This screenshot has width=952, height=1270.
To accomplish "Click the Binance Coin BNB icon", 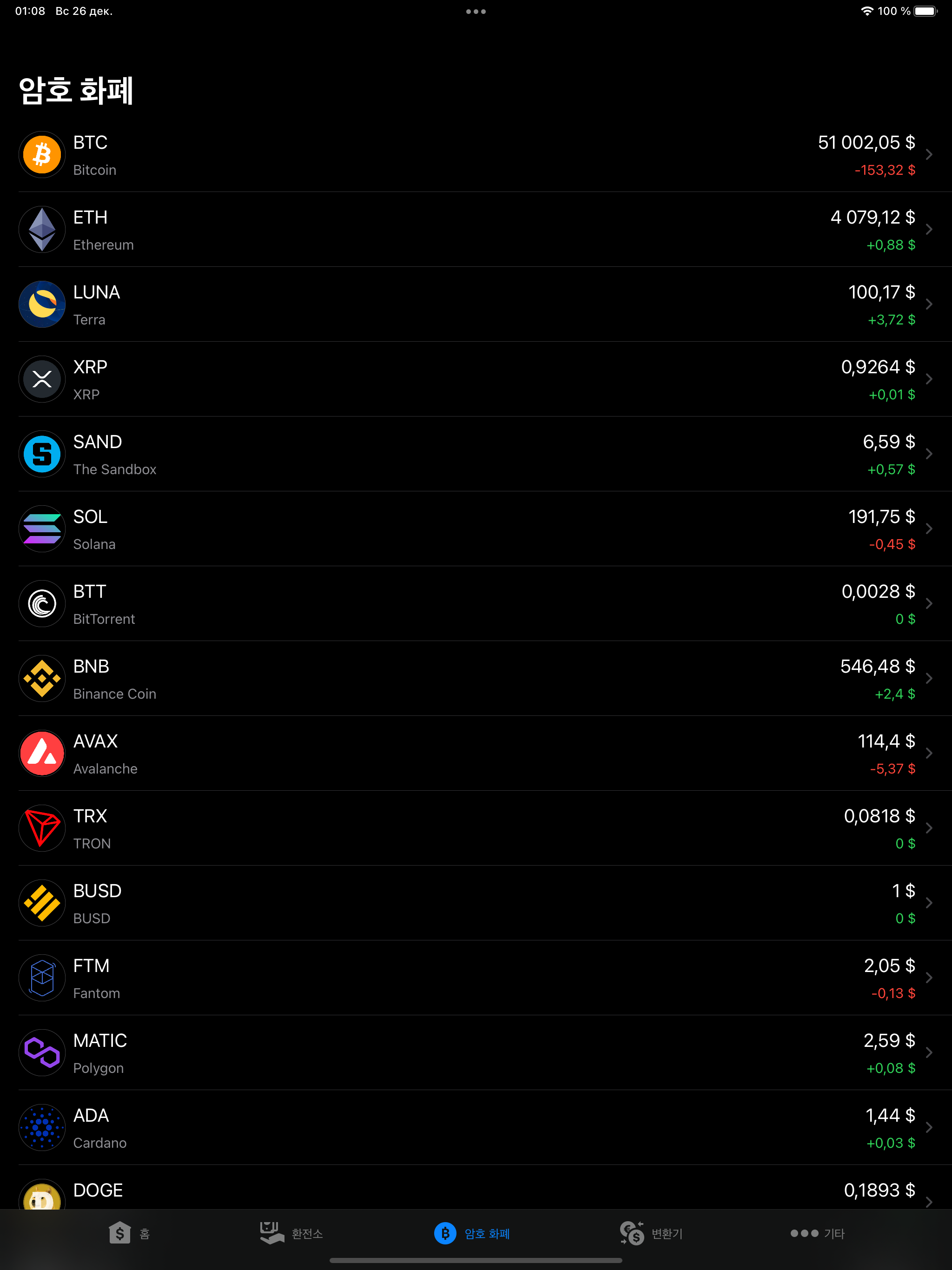I will [41, 679].
